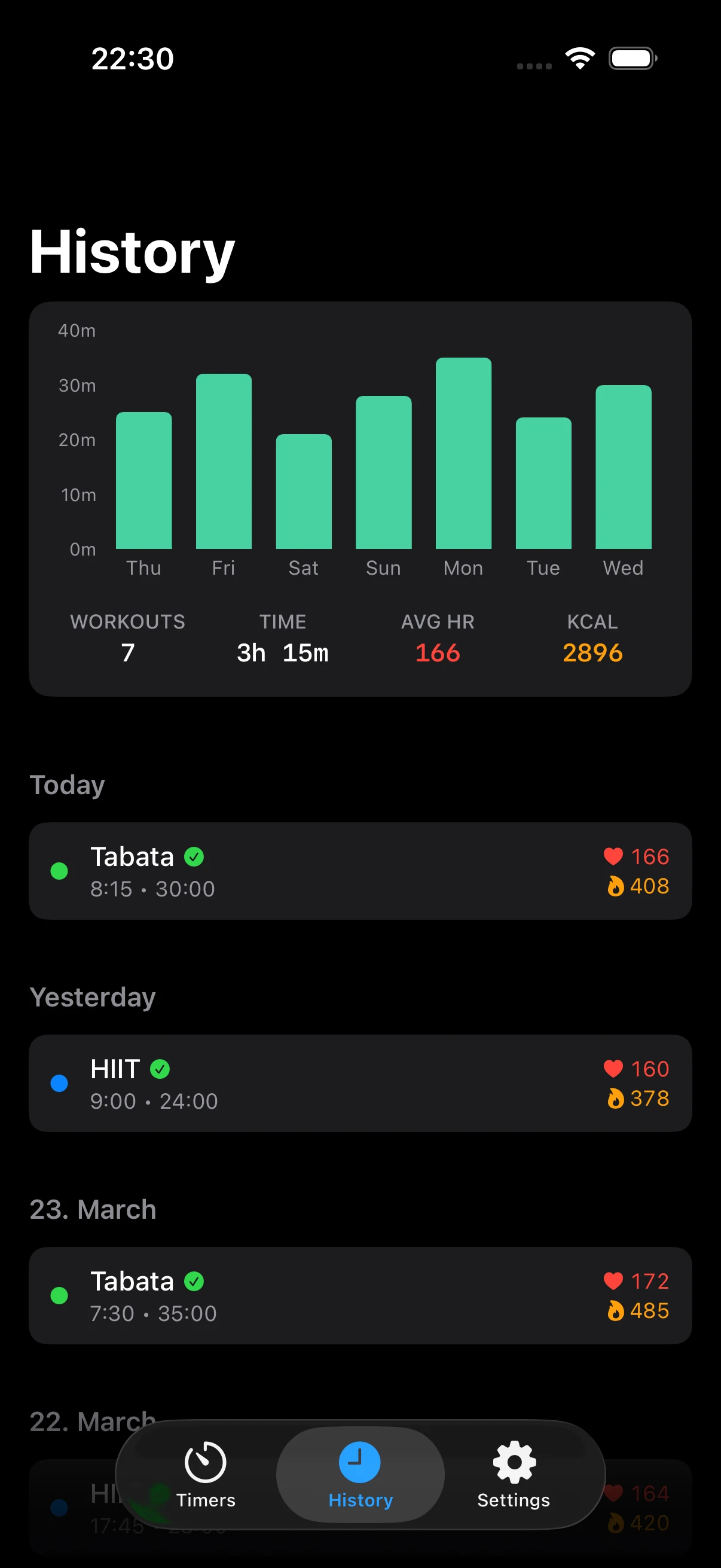
Task: Click the green status dot on 23. March Tabata
Action: click(59, 1295)
